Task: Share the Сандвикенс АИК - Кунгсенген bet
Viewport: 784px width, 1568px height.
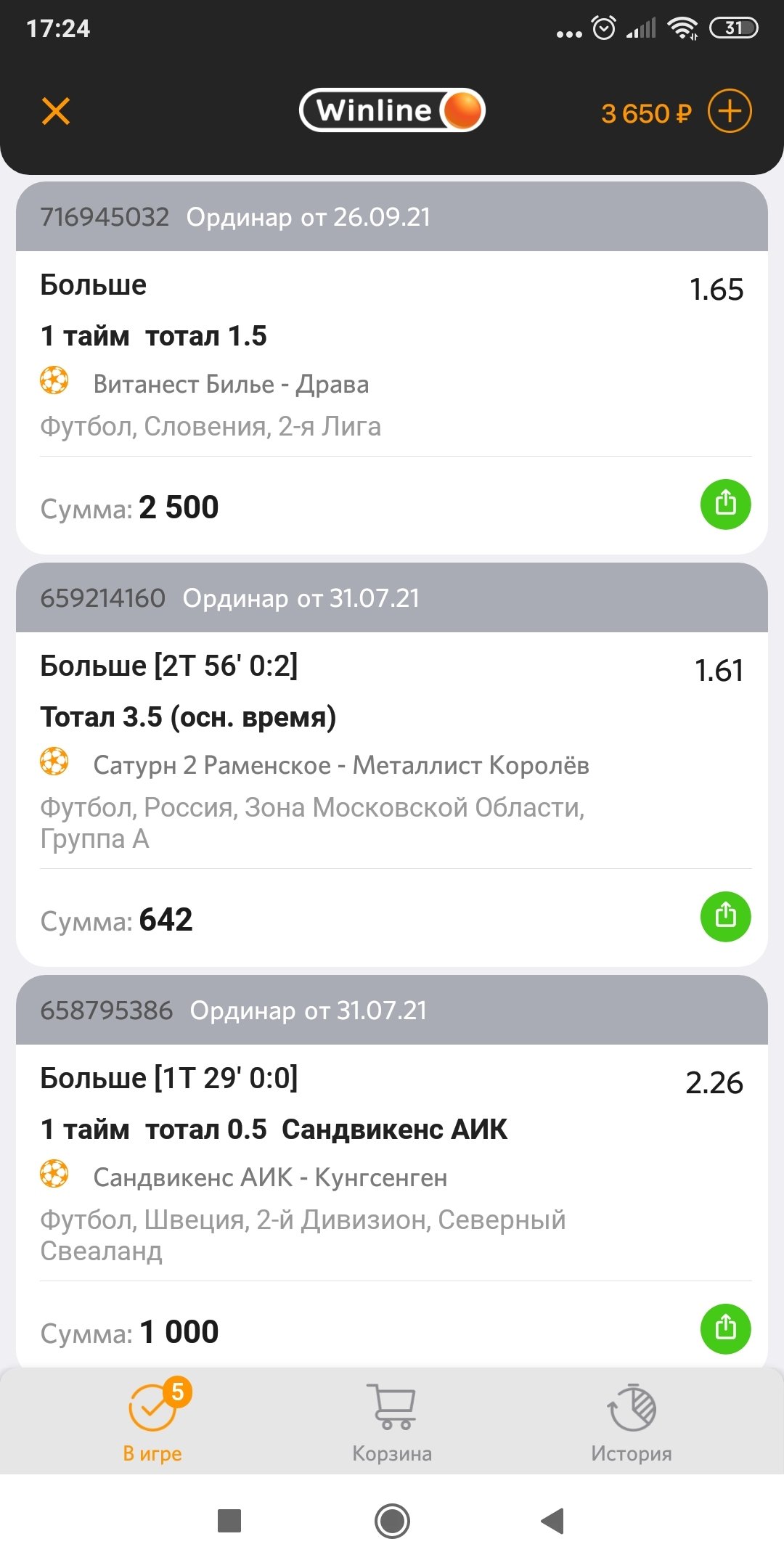Action: (725, 1328)
